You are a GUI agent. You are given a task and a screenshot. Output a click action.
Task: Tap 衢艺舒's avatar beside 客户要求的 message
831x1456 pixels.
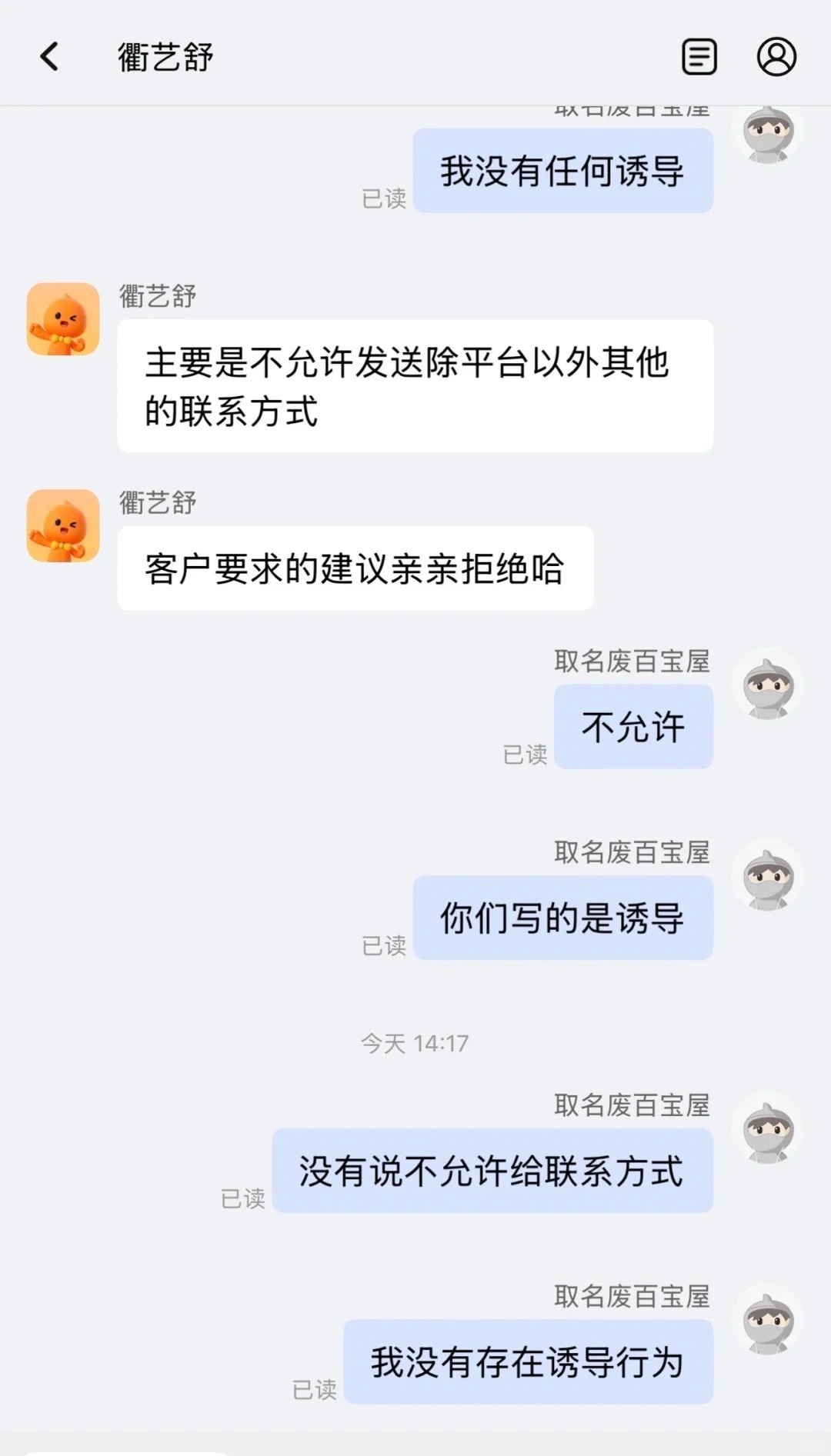click(63, 526)
